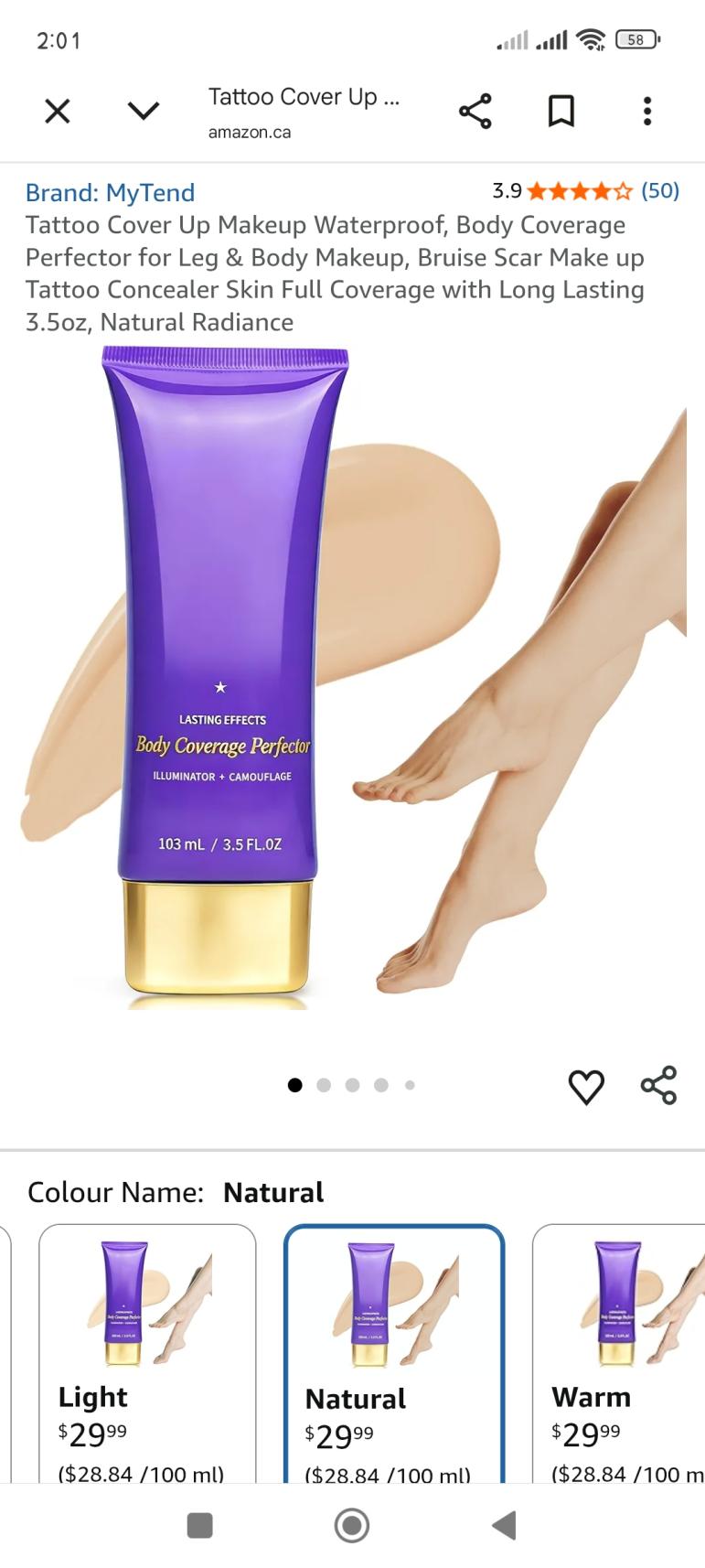
Task: Jump to the second image dot
Action: (324, 1085)
